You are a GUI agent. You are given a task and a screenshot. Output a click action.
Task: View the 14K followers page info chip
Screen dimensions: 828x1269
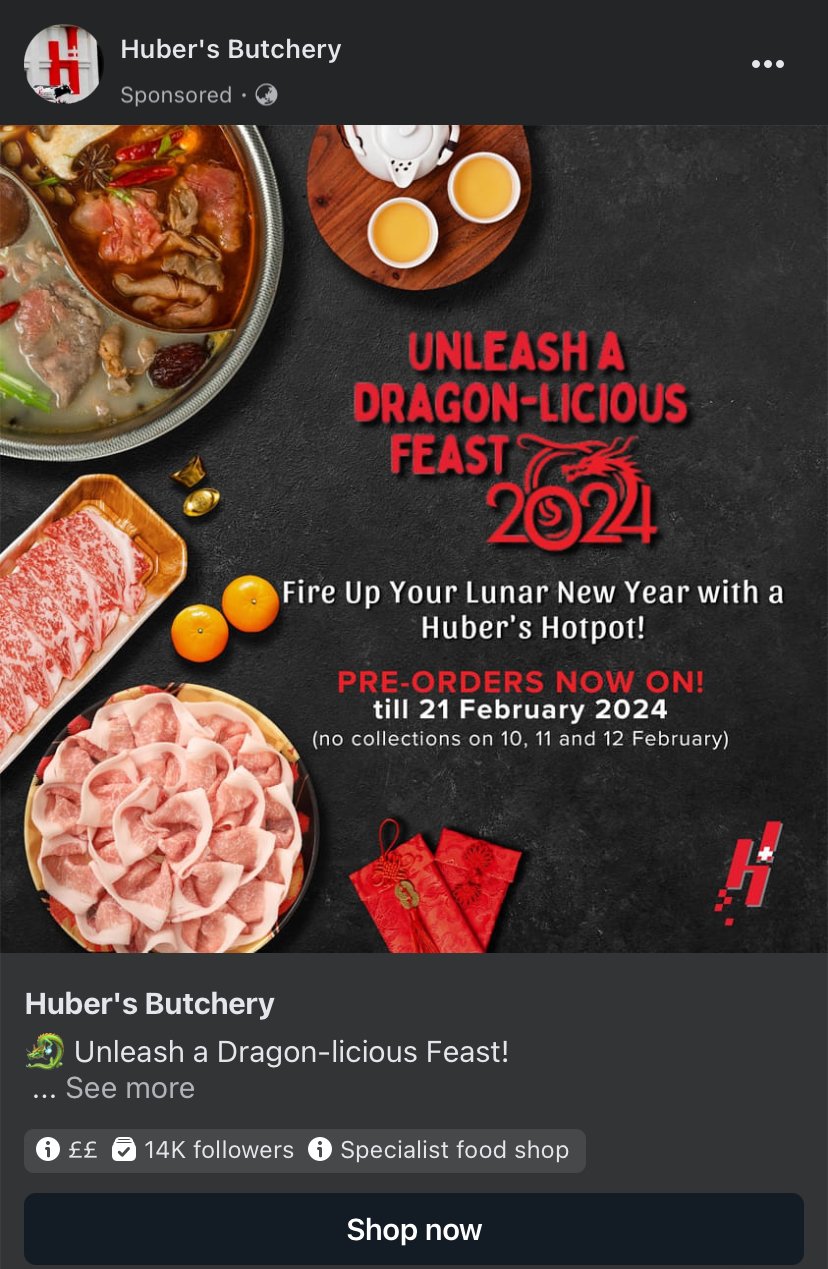pyautogui.click(x=205, y=1150)
